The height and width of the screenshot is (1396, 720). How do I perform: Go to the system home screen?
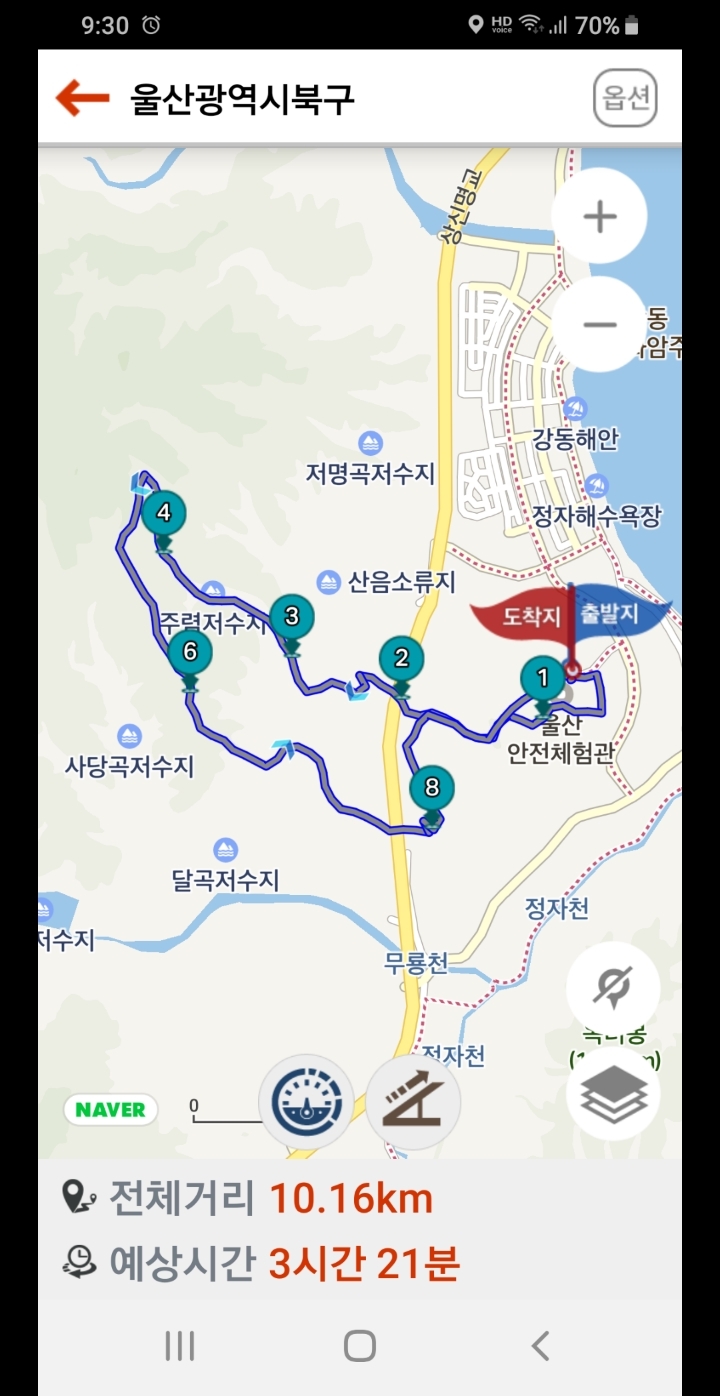pyautogui.click(x=360, y=1346)
